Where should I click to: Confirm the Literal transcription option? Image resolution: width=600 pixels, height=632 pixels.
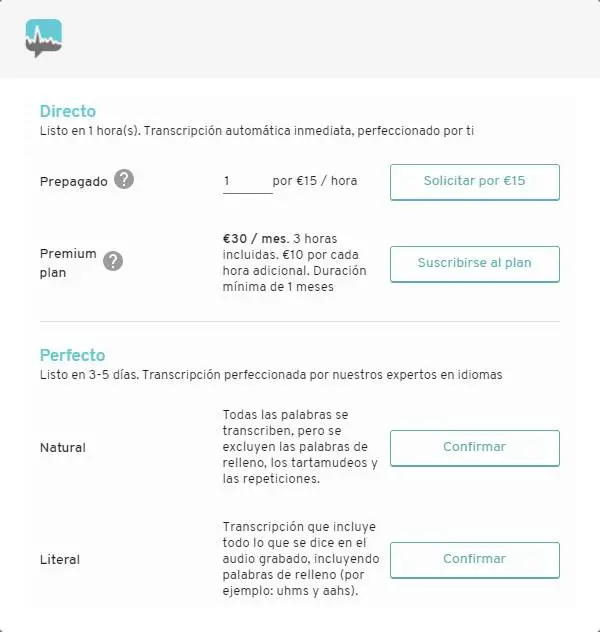(474, 560)
